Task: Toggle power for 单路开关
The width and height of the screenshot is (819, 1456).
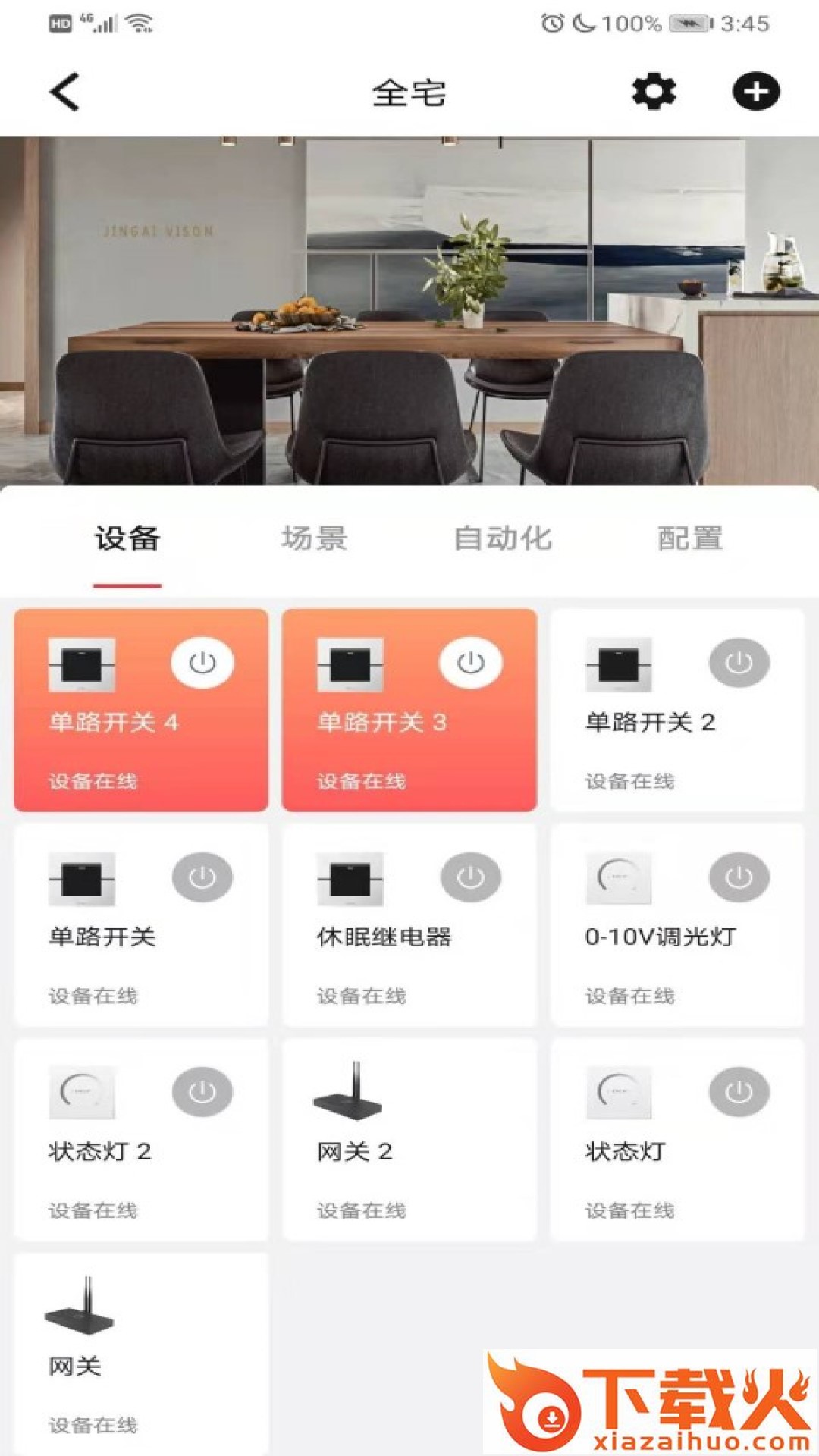Action: [x=202, y=877]
